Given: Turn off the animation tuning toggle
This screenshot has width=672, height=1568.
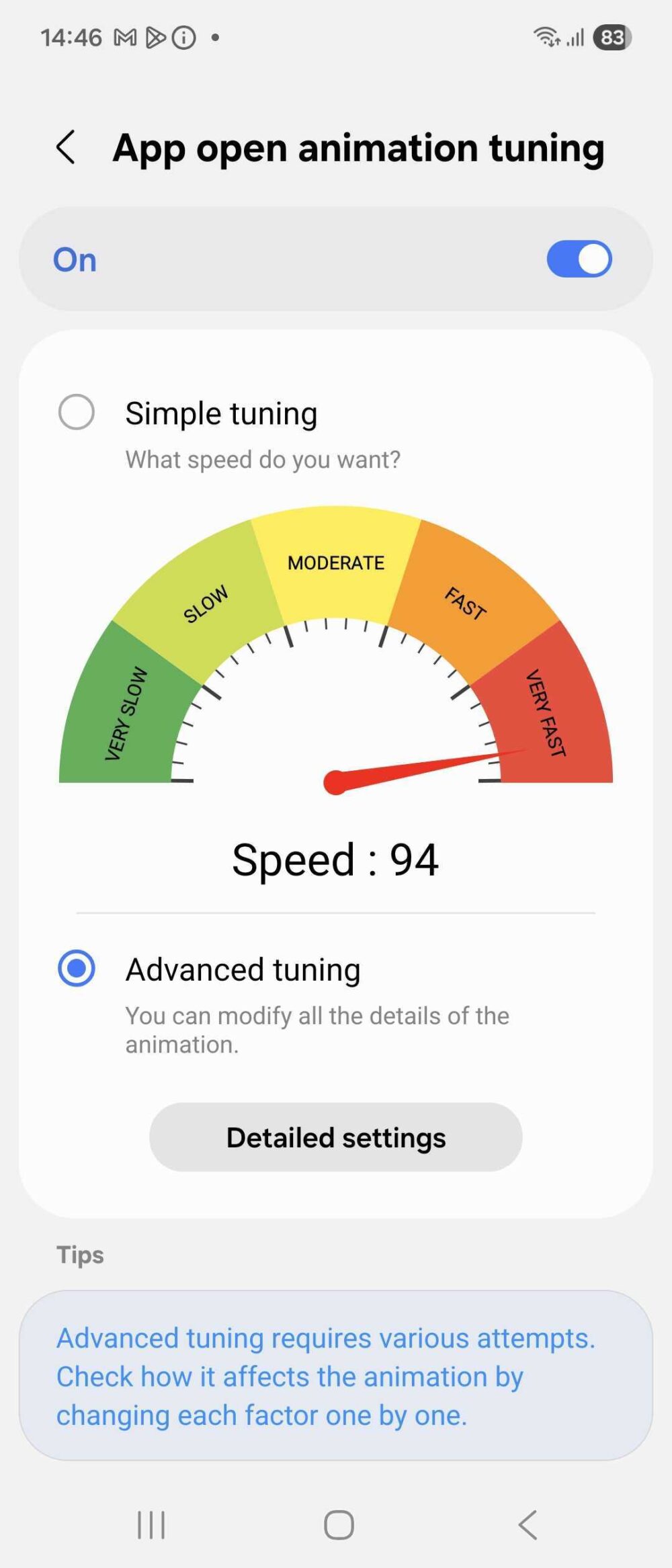Looking at the screenshot, I should pos(579,259).
